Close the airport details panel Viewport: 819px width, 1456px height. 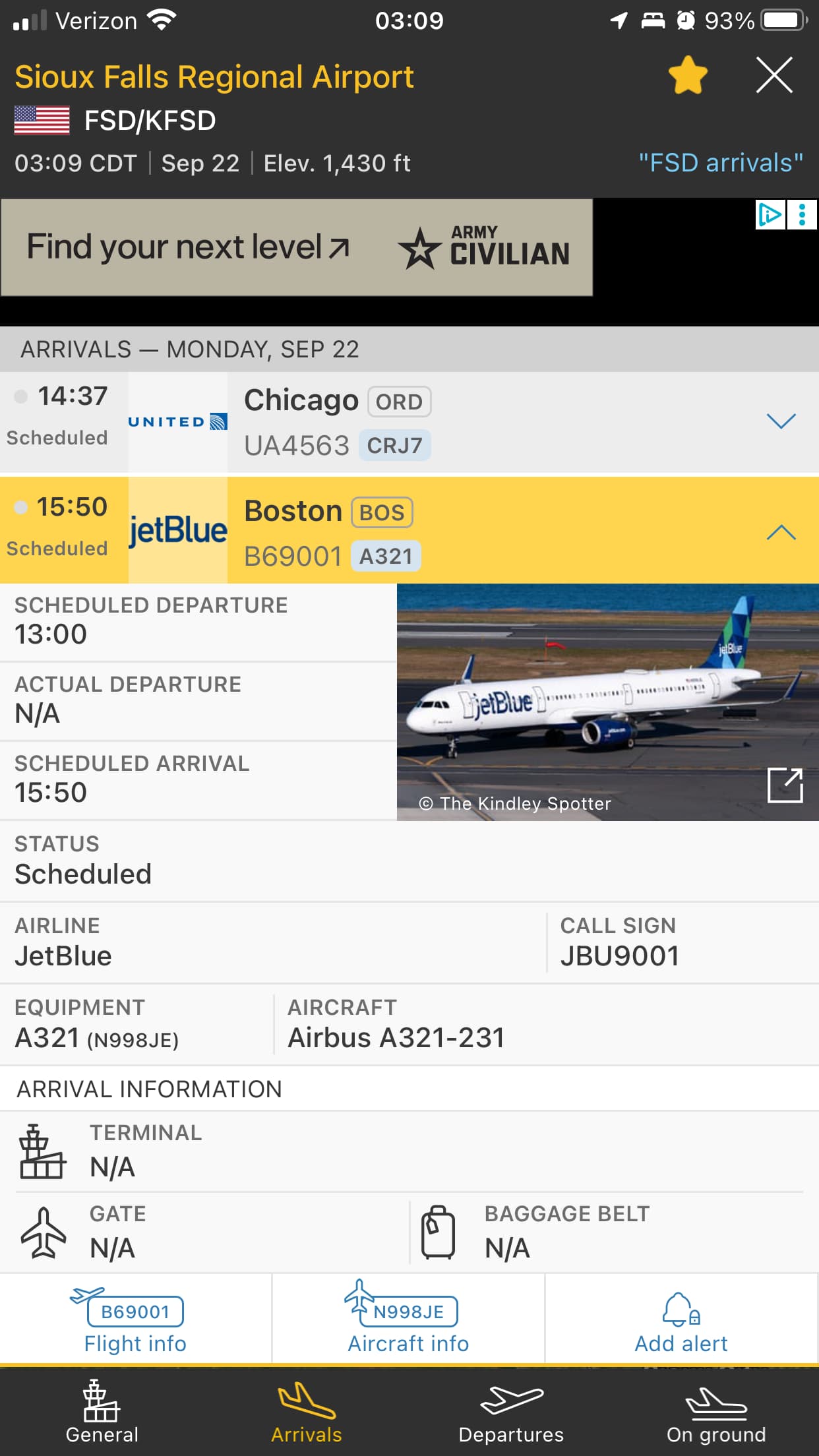[773, 75]
